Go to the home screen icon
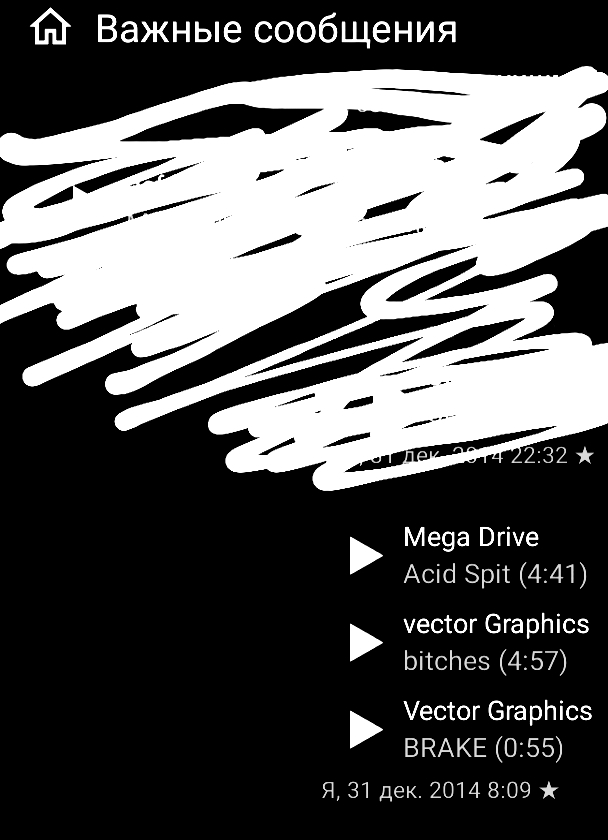The width and height of the screenshot is (608, 840). pos(50,29)
